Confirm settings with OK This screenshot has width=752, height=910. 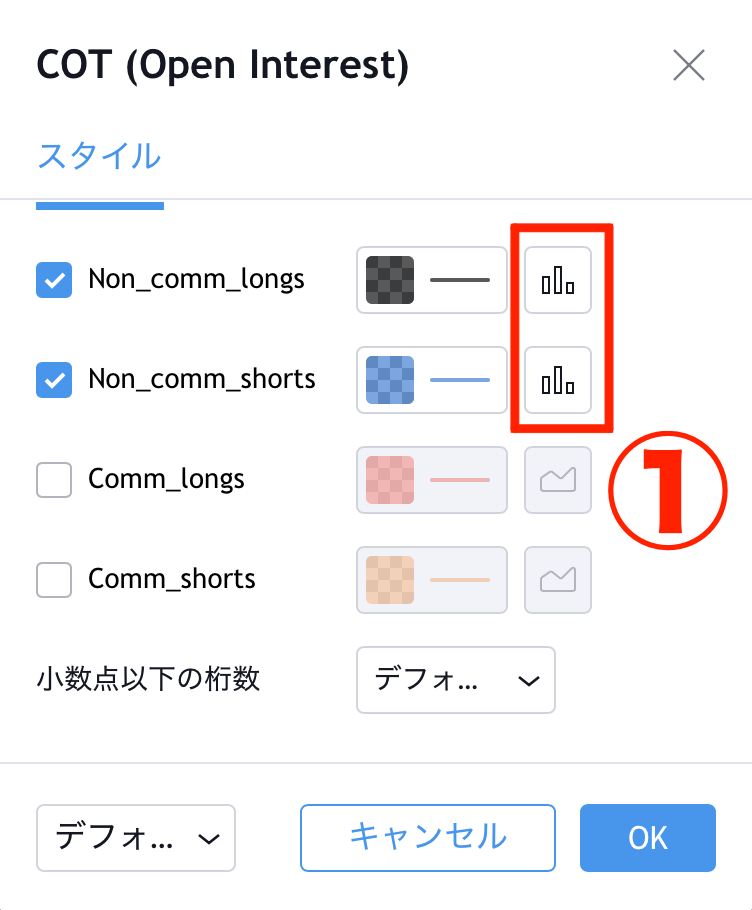coord(647,838)
